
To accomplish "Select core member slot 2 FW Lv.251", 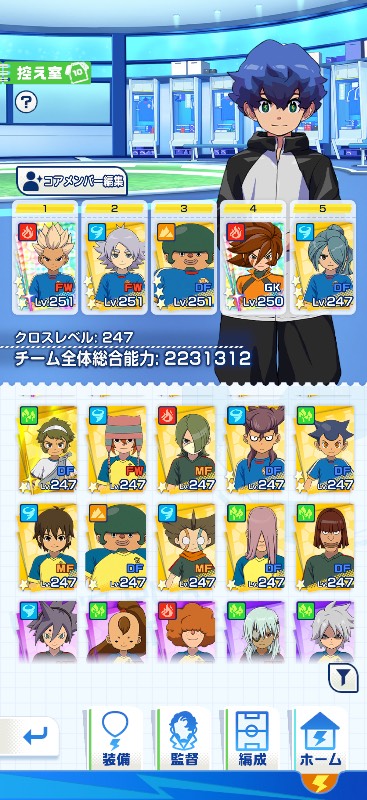I will pyautogui.click(x=114, y=257).
